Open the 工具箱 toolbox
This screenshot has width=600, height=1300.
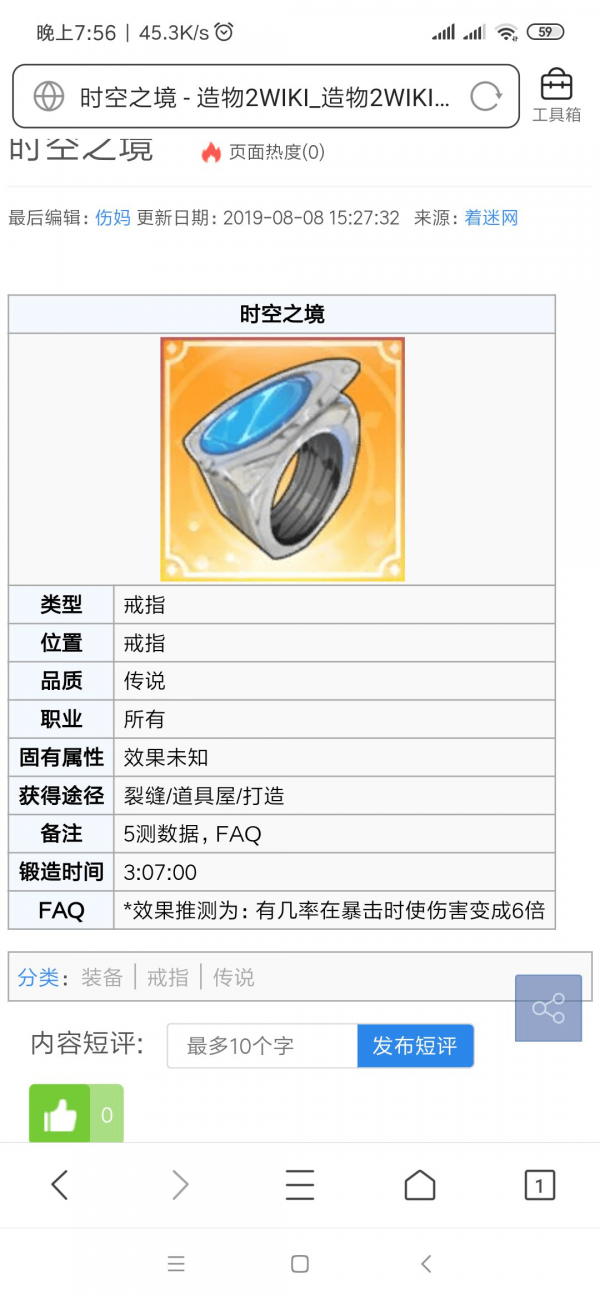pyautogui.click(x=556, y=97)
